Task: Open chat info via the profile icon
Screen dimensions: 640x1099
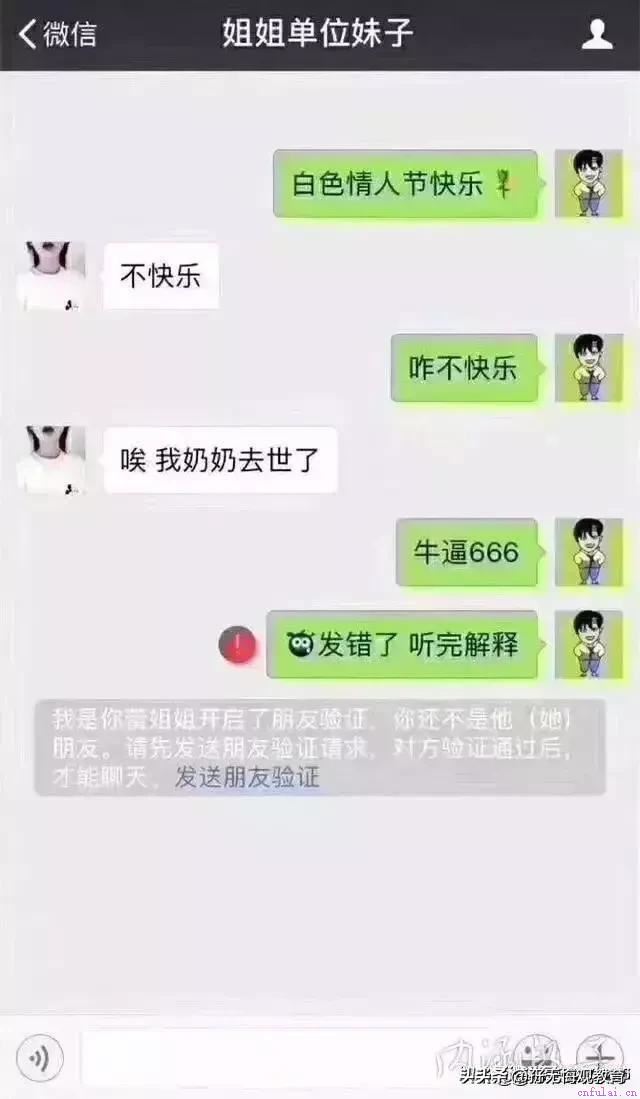Action: 597,35
